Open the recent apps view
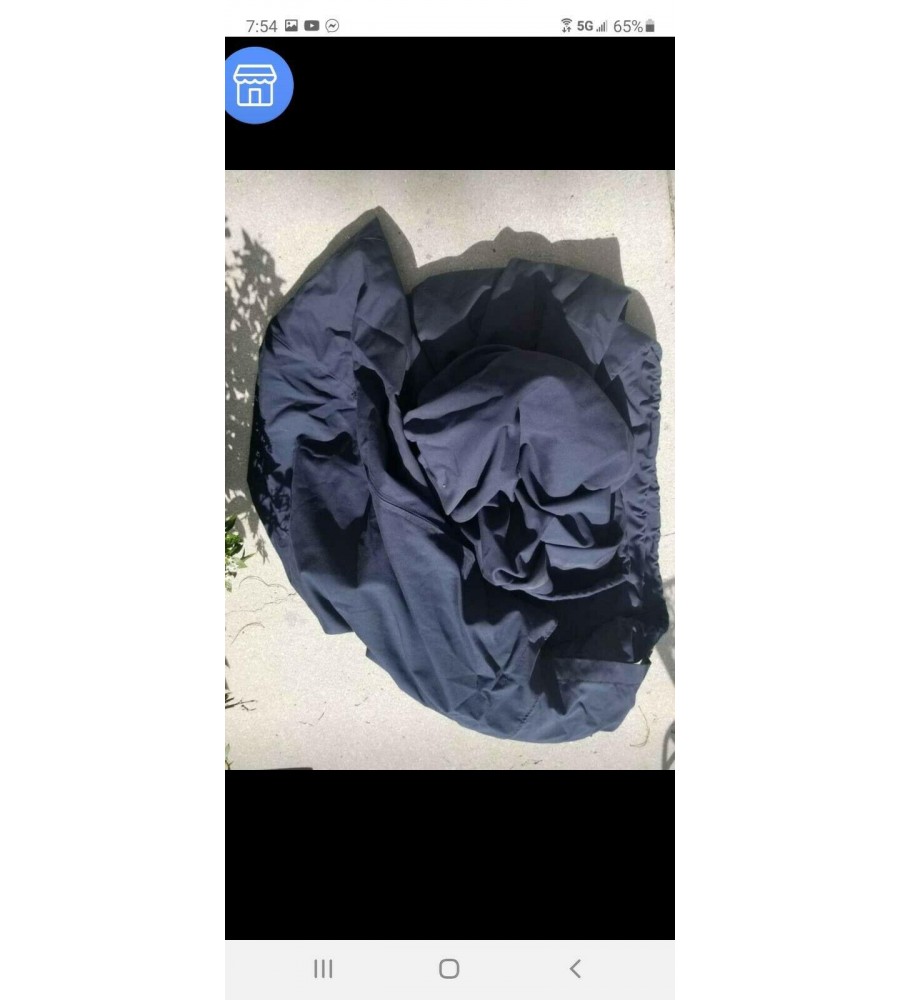Screen dimensions: 900x1000 click(323, 968)
